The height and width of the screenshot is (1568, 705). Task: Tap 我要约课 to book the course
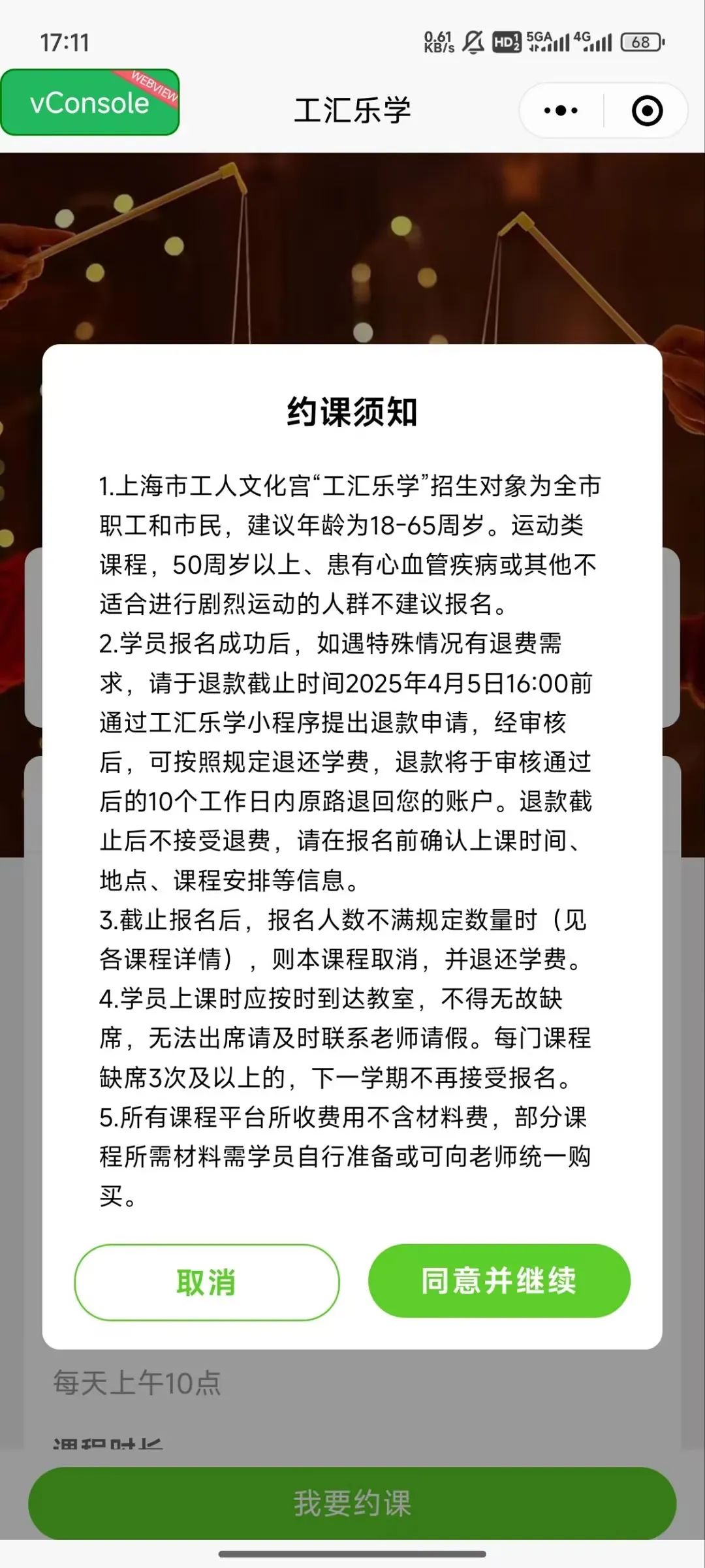click(x=352, y=1503)
